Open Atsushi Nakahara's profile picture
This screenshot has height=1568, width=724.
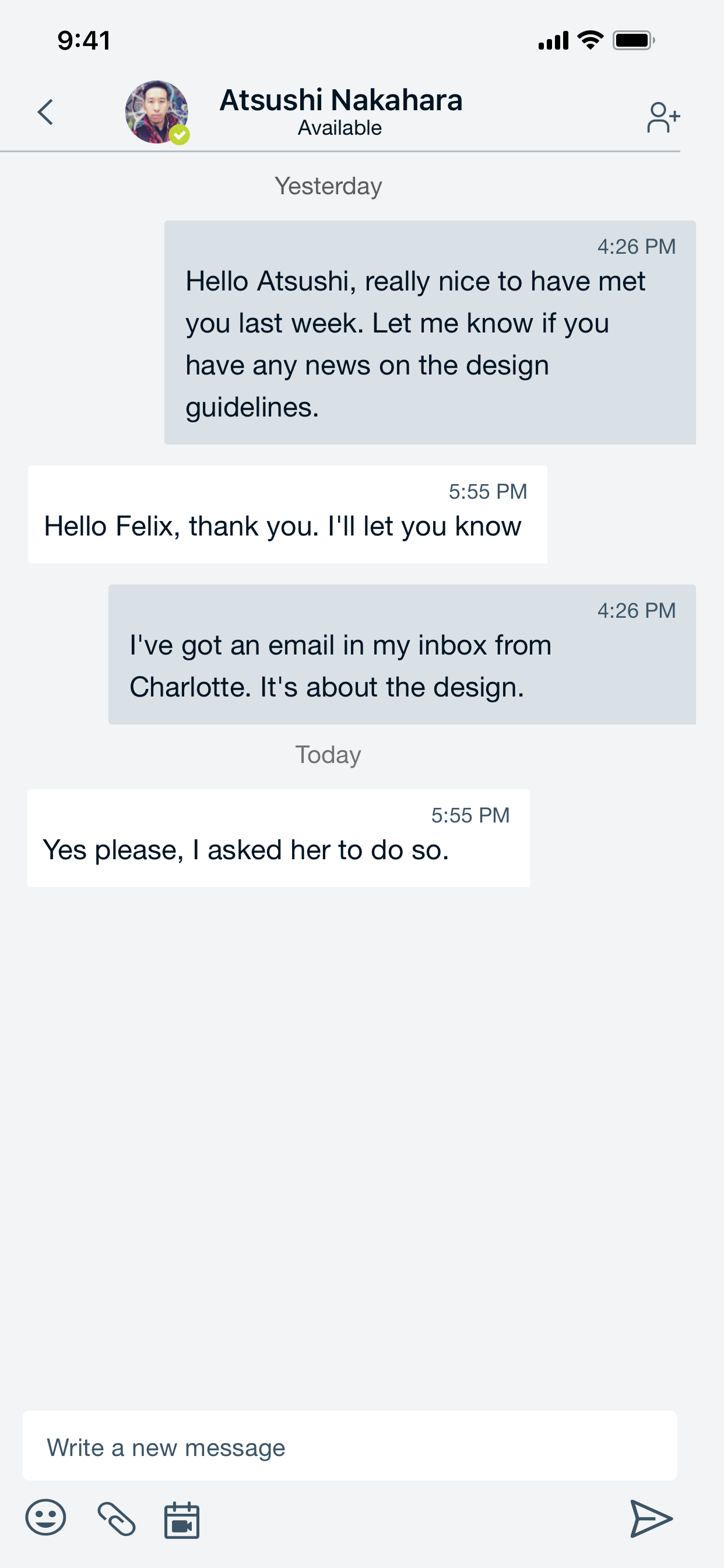(x=157, y=112)
